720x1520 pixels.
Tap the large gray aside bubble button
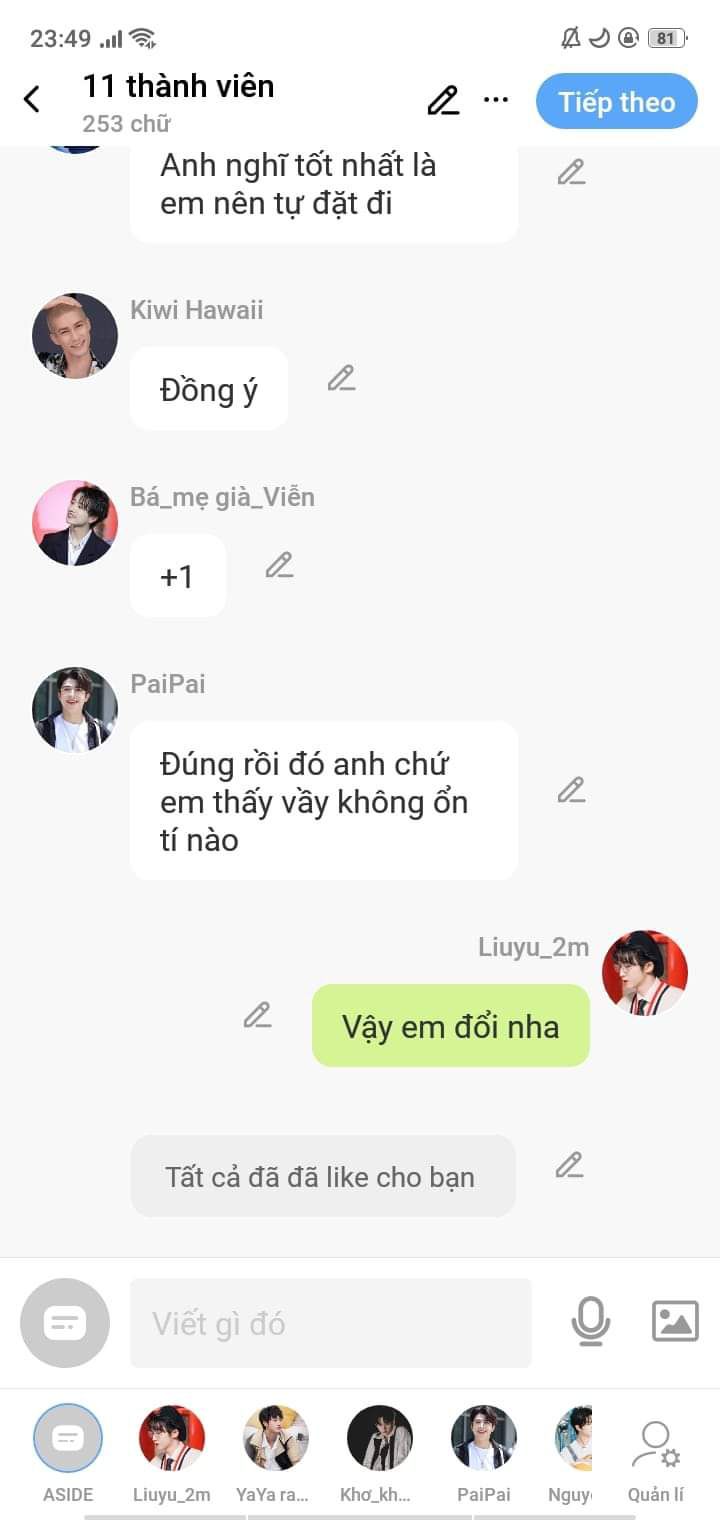point(65,1323)
